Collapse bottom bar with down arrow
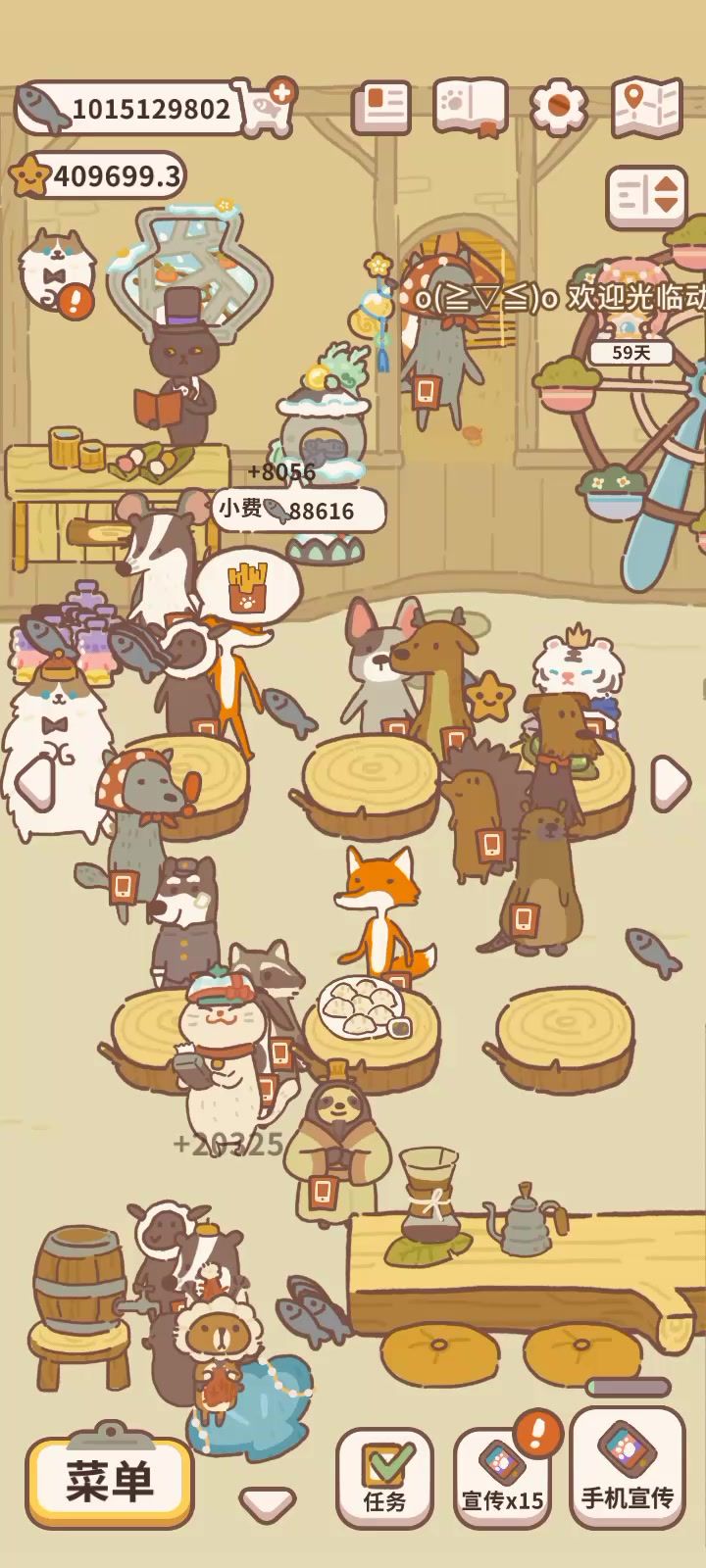706x1568 pixels. point(267,1502)
